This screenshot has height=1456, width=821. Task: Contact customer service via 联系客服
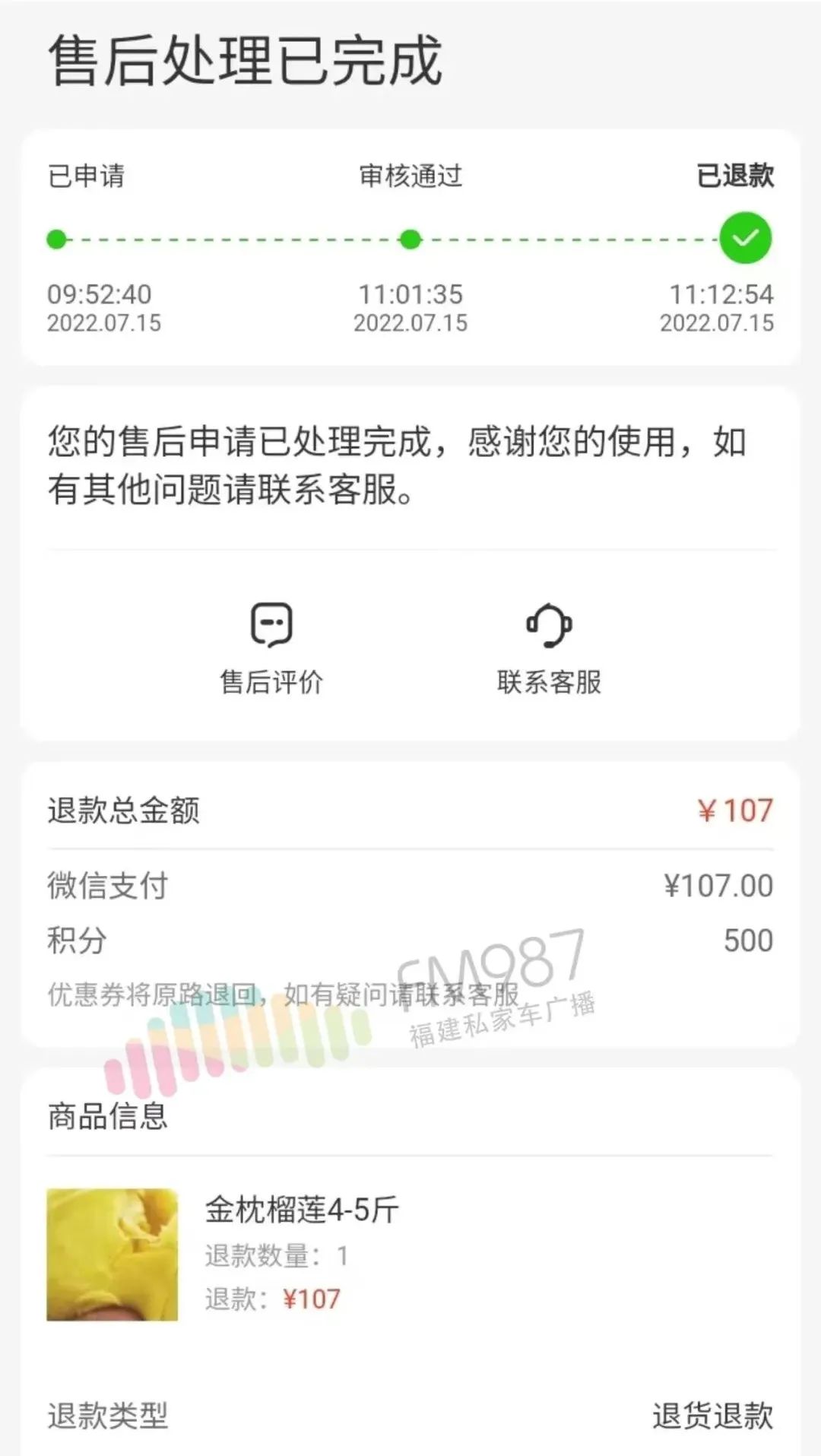tap(549, 647)
